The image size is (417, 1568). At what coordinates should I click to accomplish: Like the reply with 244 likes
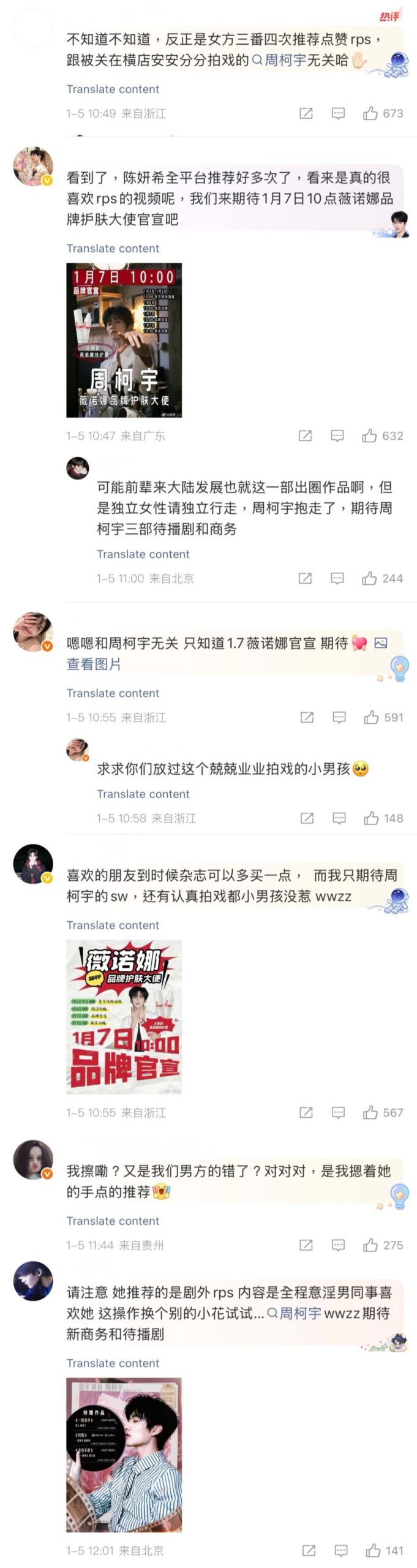pyautogui.click(x=369, y=578)
